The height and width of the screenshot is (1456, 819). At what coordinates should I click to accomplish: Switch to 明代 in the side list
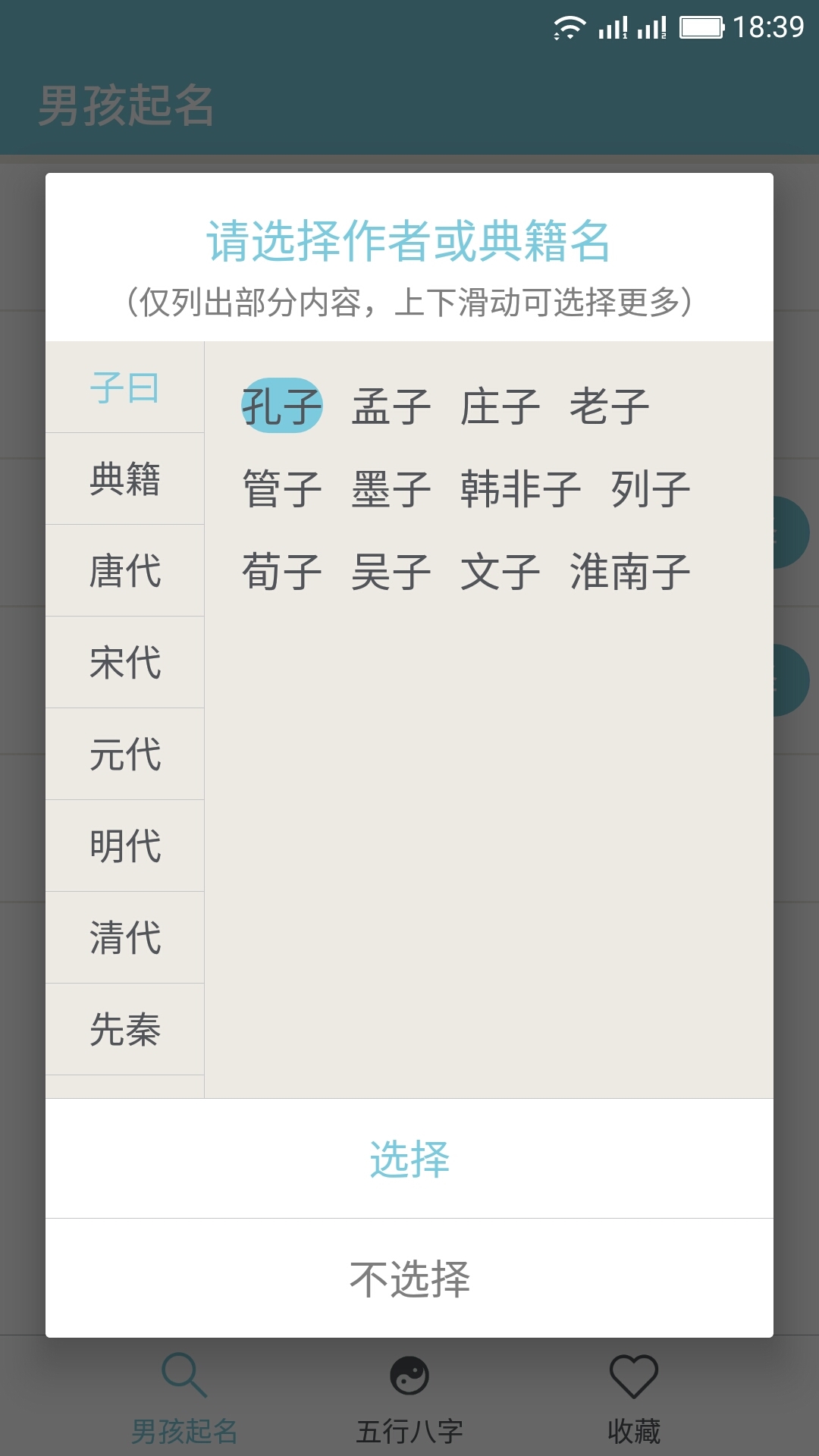click(x=125, y=846)
